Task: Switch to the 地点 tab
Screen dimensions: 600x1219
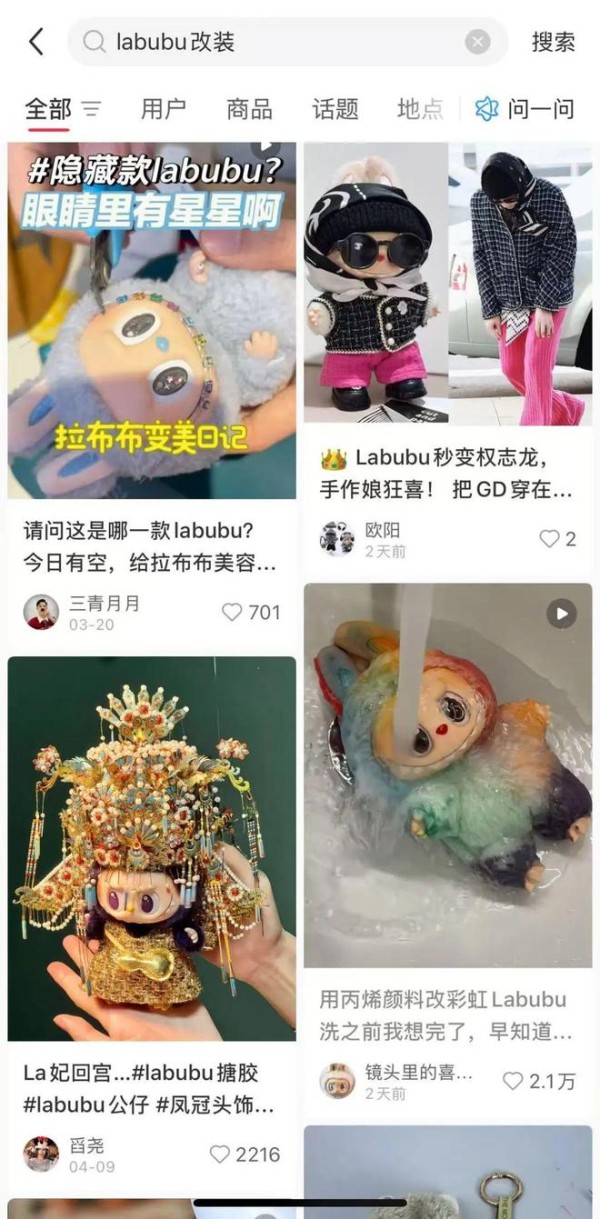Action: click(x=420, y=109)
